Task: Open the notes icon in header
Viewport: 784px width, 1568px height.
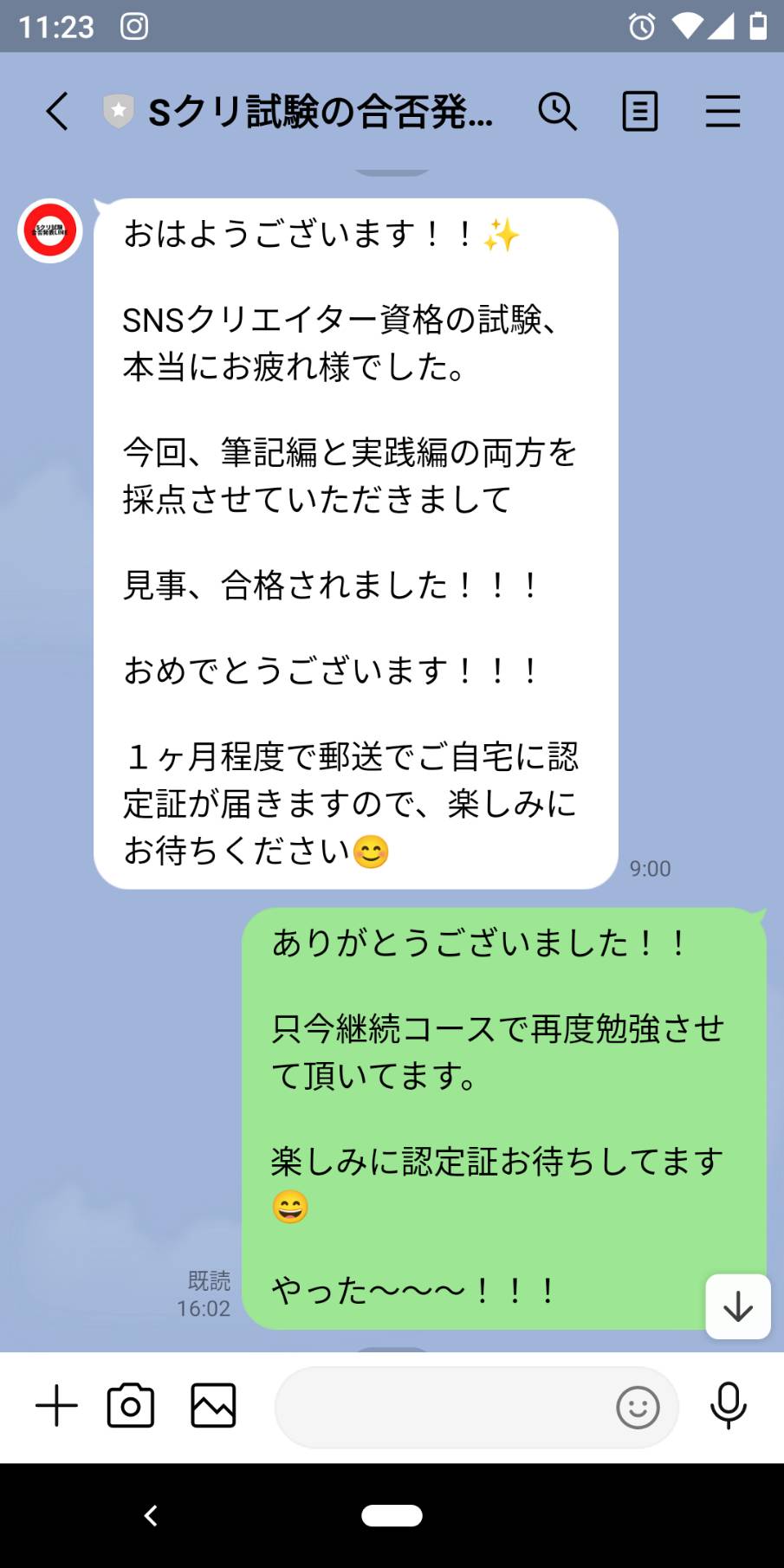Action: [x=640, y=112]
